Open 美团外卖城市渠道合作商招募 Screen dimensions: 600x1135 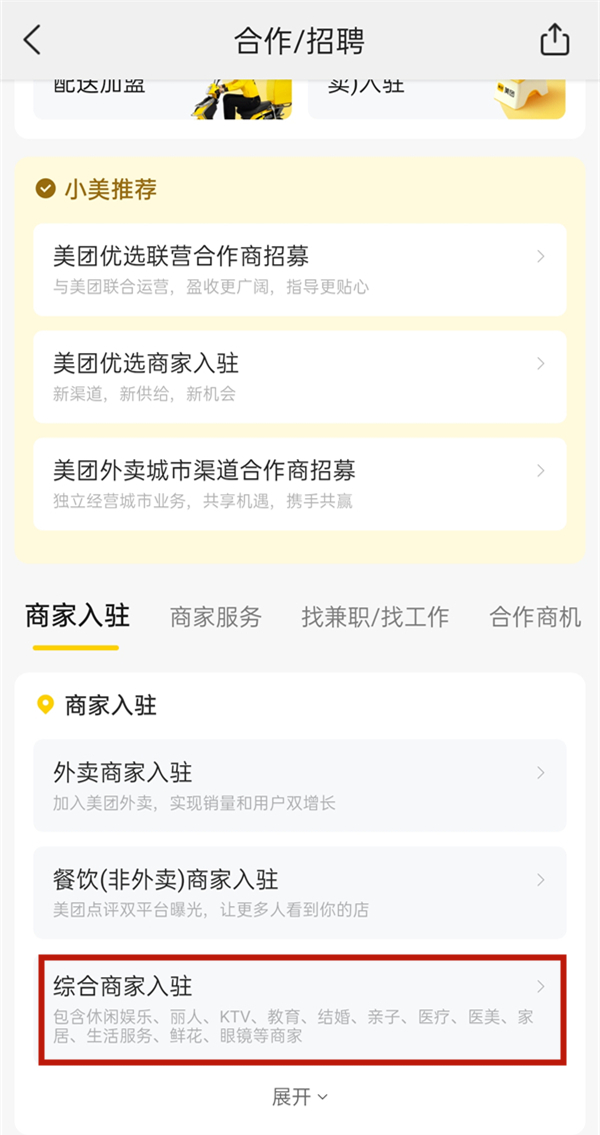[x=300, y=483]
